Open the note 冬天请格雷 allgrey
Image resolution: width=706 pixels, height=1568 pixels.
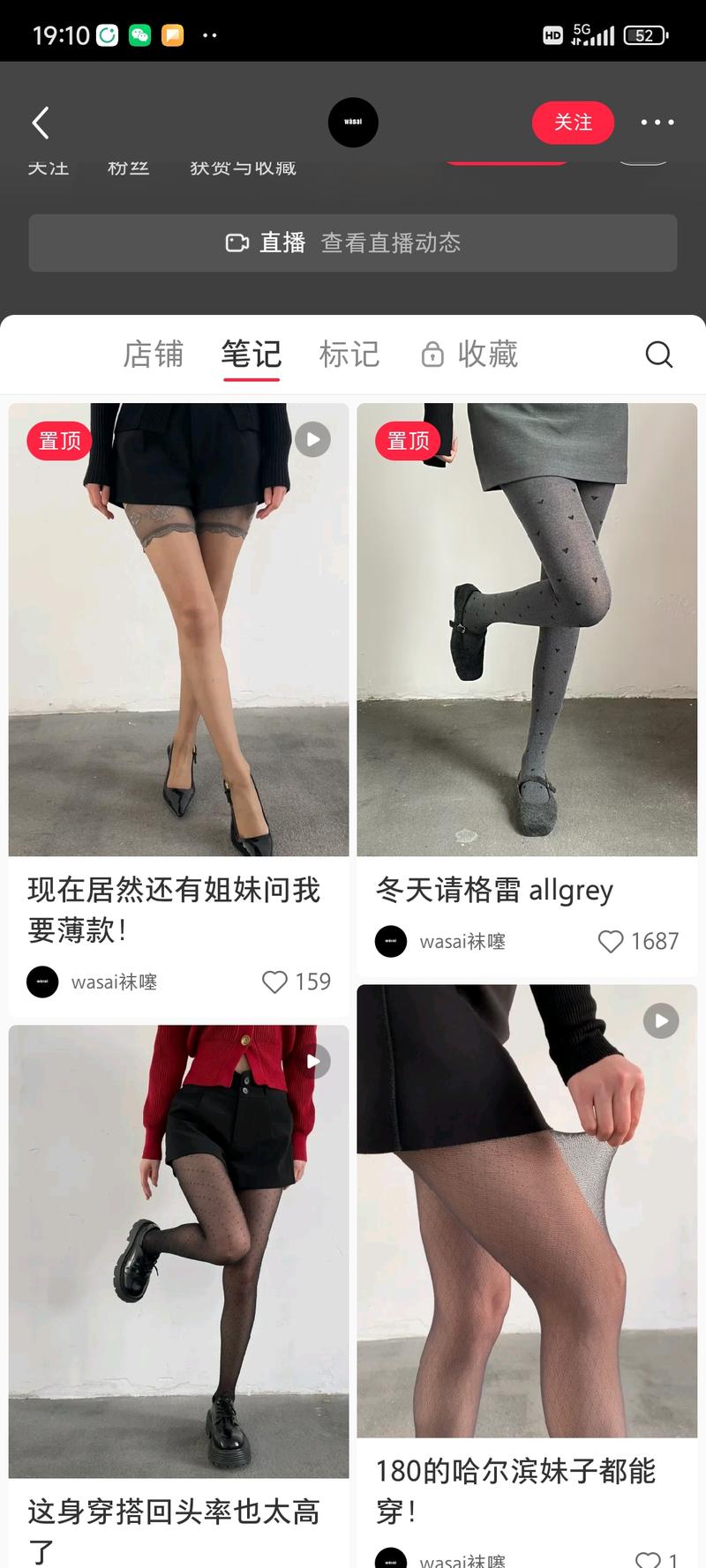tap(527, 629)
